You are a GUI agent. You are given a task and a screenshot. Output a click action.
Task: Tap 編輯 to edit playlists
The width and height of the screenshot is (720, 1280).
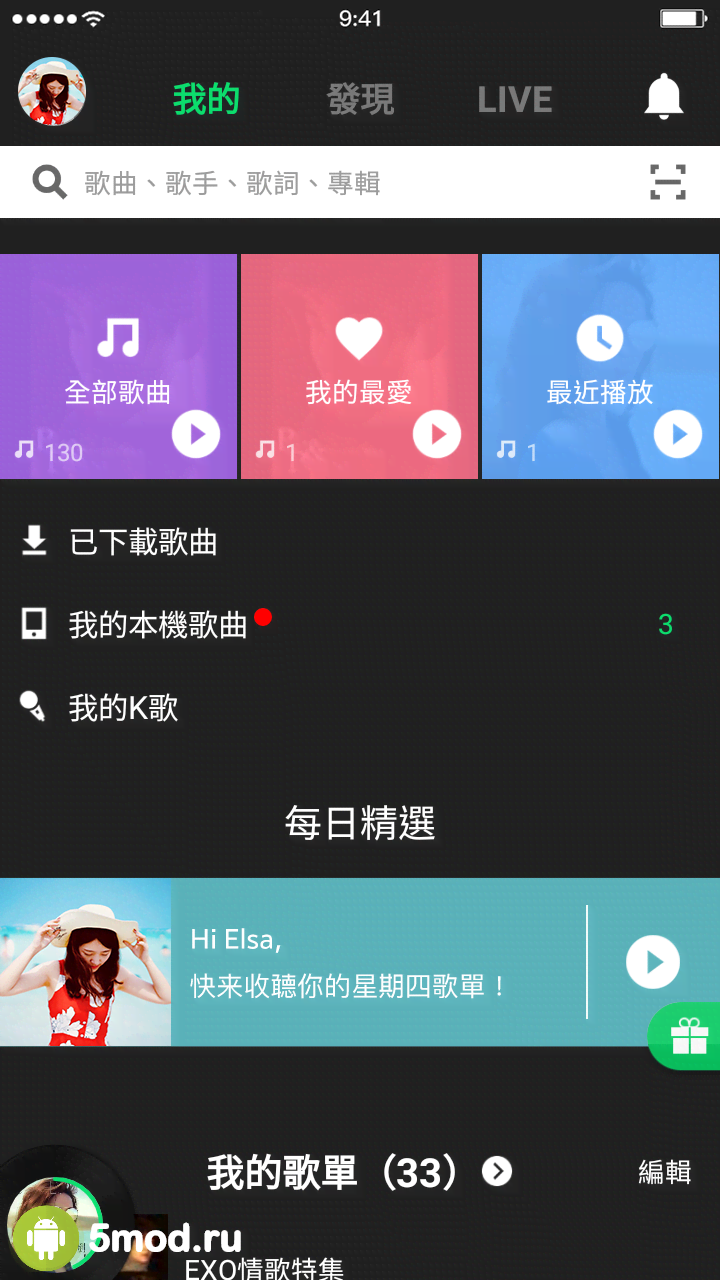point(664,1171)
